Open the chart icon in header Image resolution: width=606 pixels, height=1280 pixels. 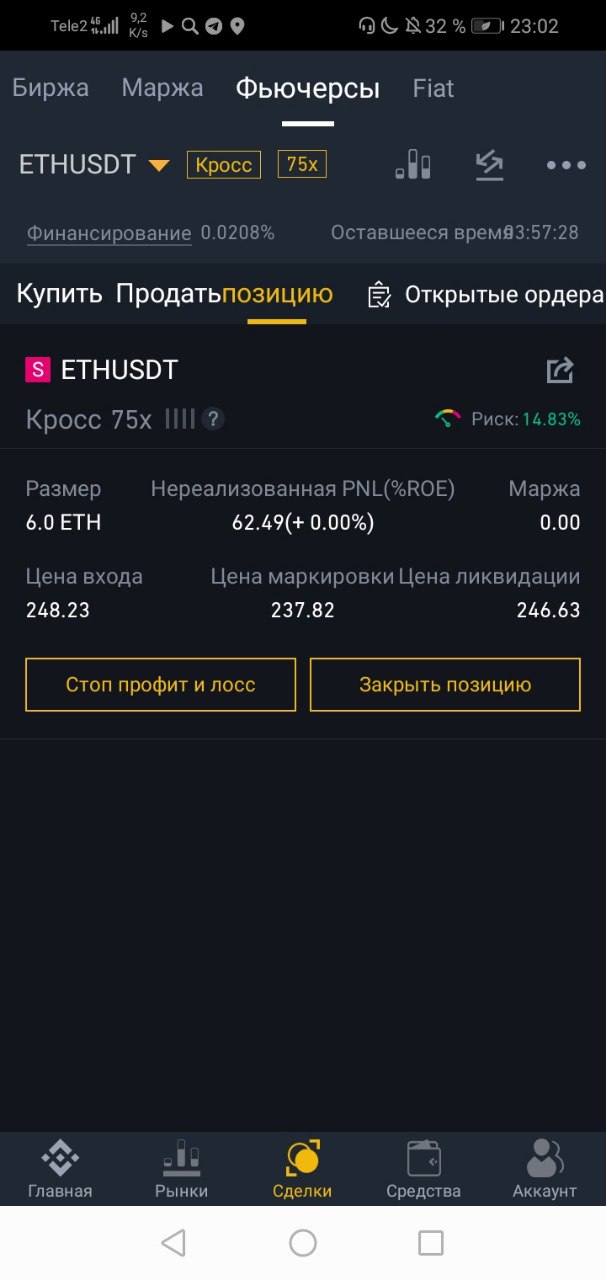click(413, 165)
